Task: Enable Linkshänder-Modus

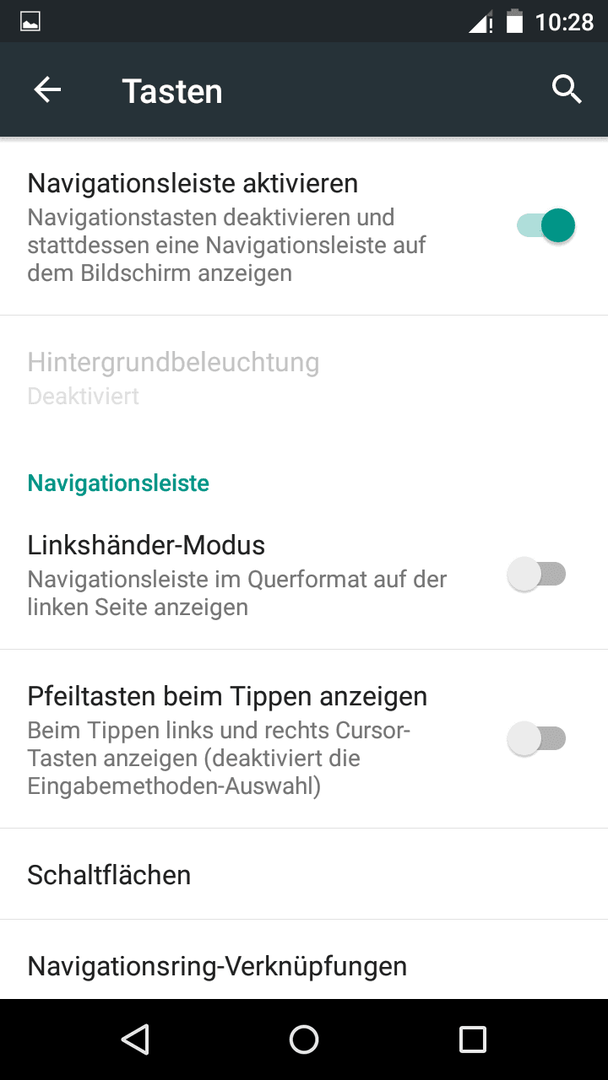Action: pyautogui.click(x=536, y=574)
